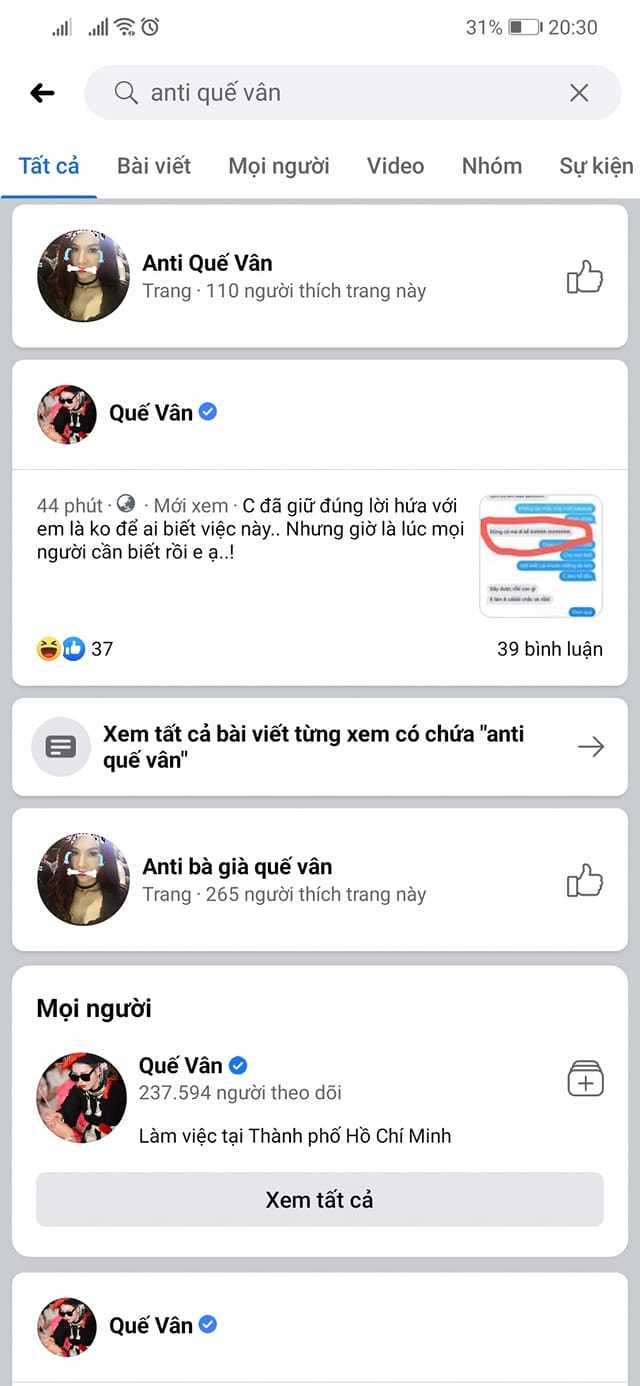Switch to the Mọi người tab

coord(278,166)
